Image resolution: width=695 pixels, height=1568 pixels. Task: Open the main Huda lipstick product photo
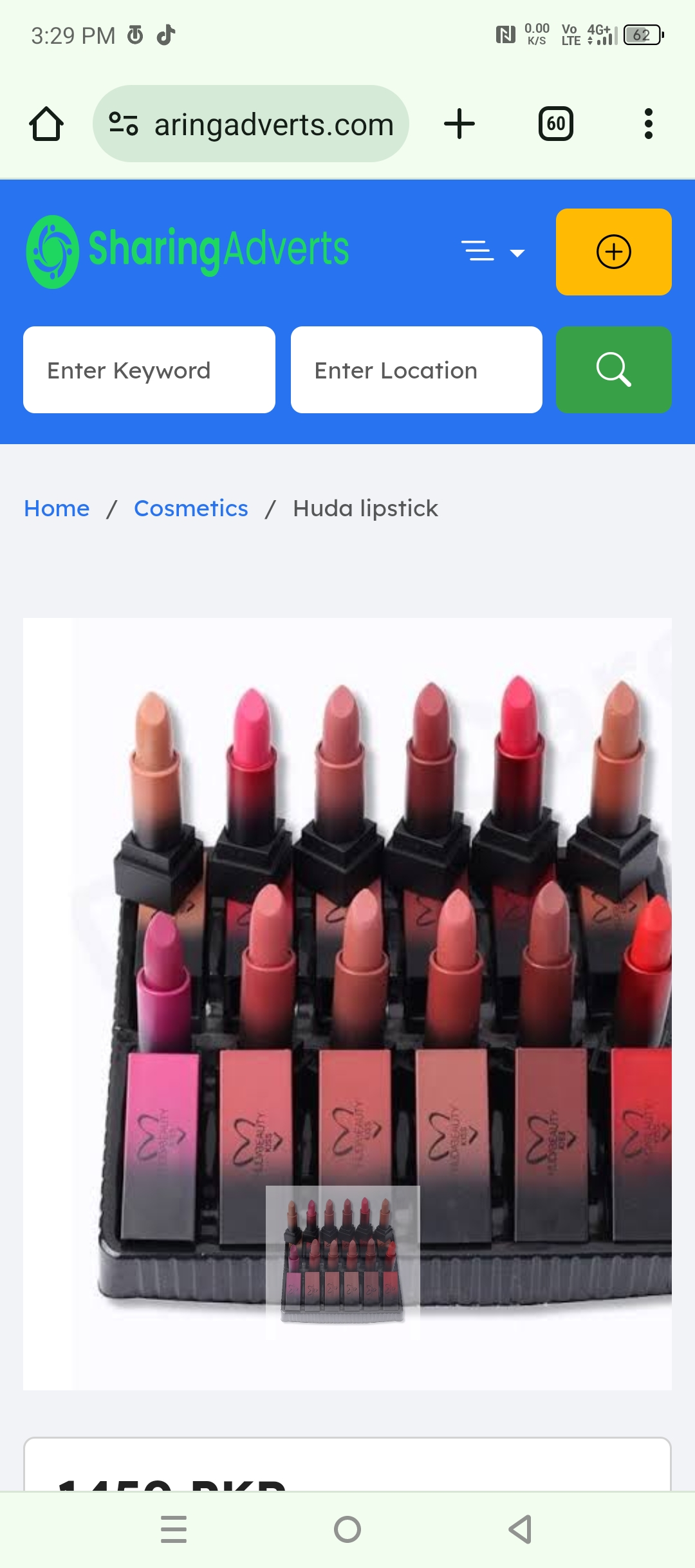pos(347,901)
